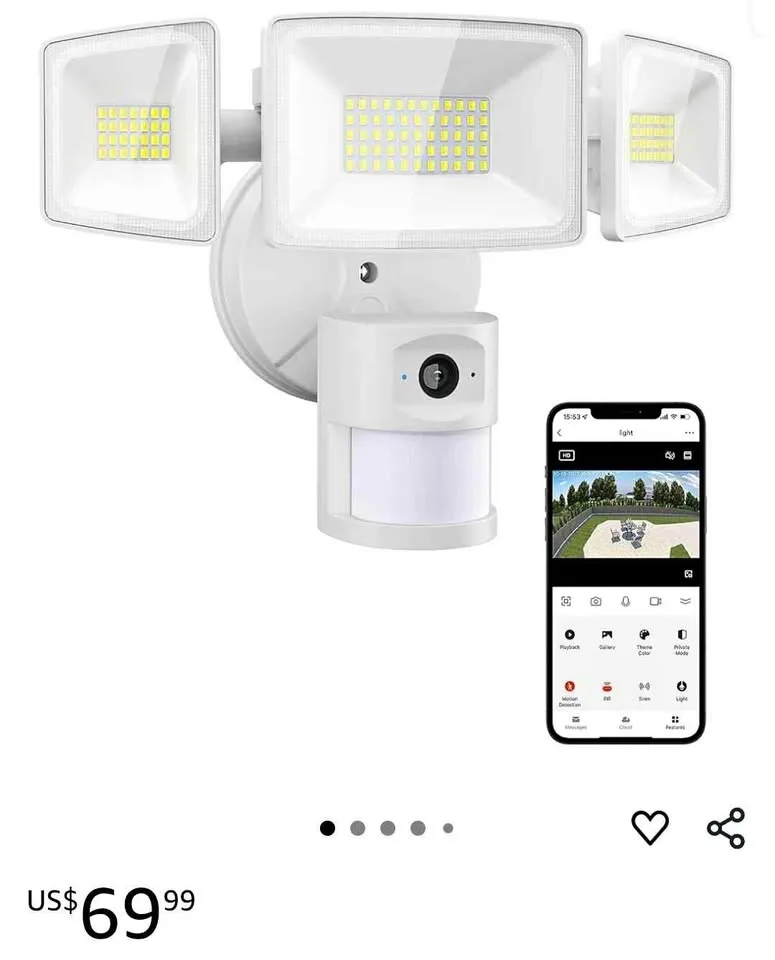Image resolution: width=775 pixels, height=960 pixels.
Task: Jump to the second image indicator dot
Action: coord(357,828)
